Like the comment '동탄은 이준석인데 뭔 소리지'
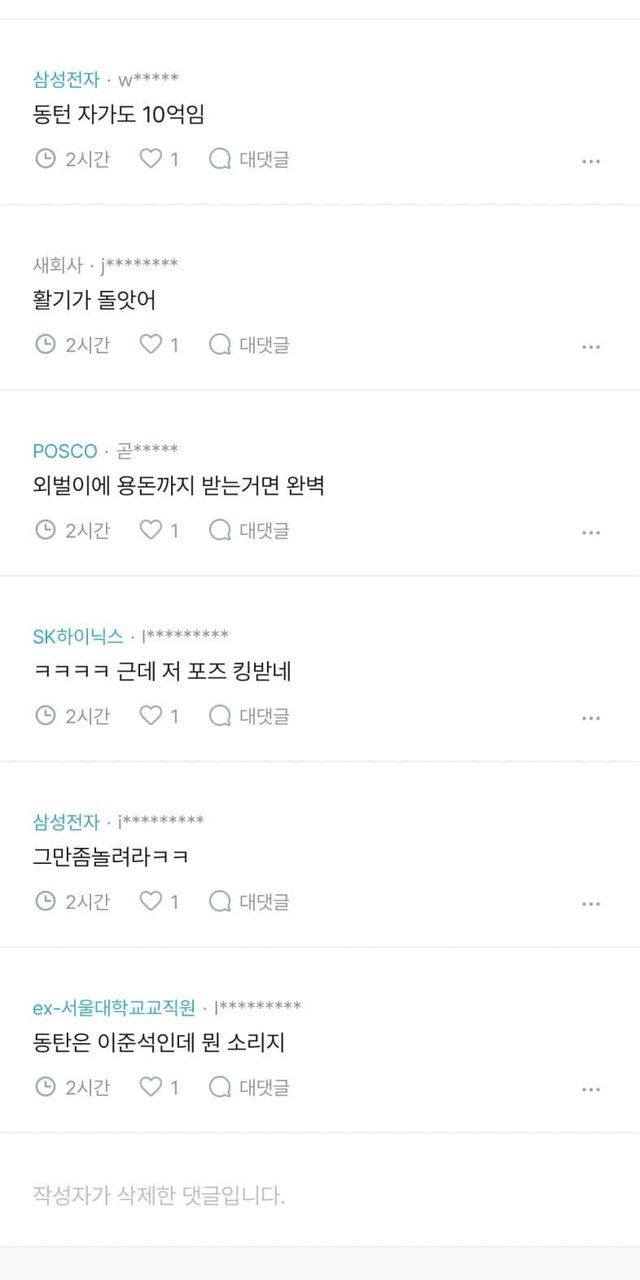 151,1087
